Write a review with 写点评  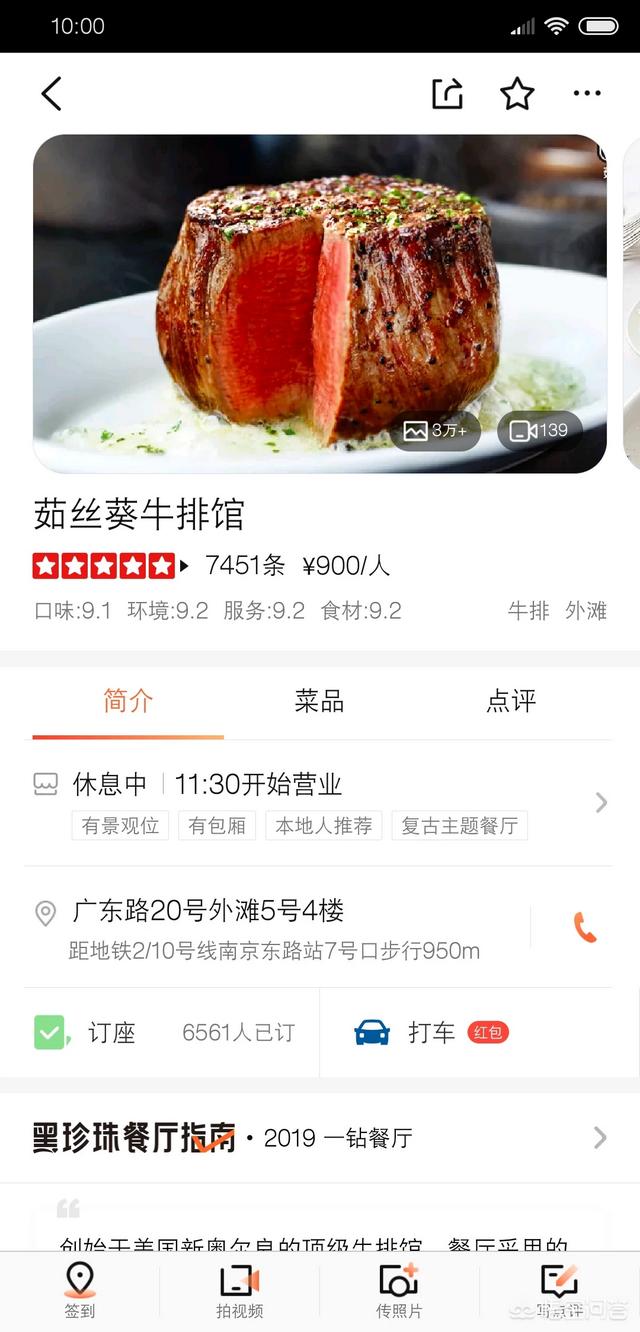pos(559,1291)
